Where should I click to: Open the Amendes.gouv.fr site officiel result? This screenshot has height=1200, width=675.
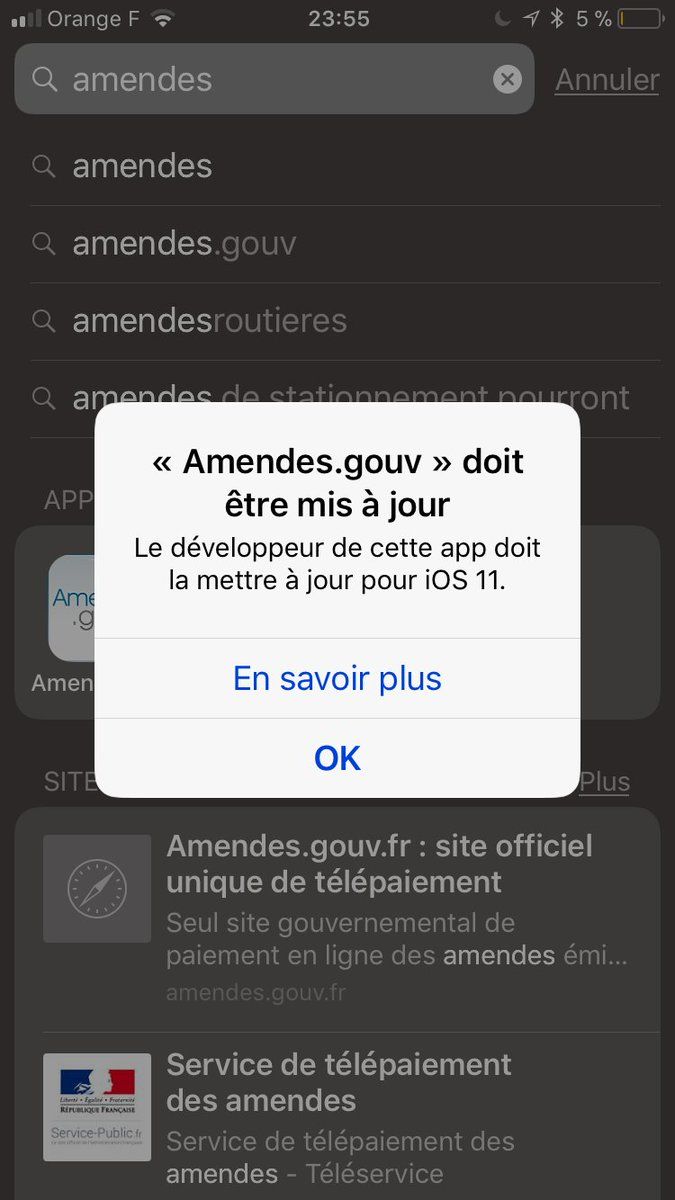point(337,920)
